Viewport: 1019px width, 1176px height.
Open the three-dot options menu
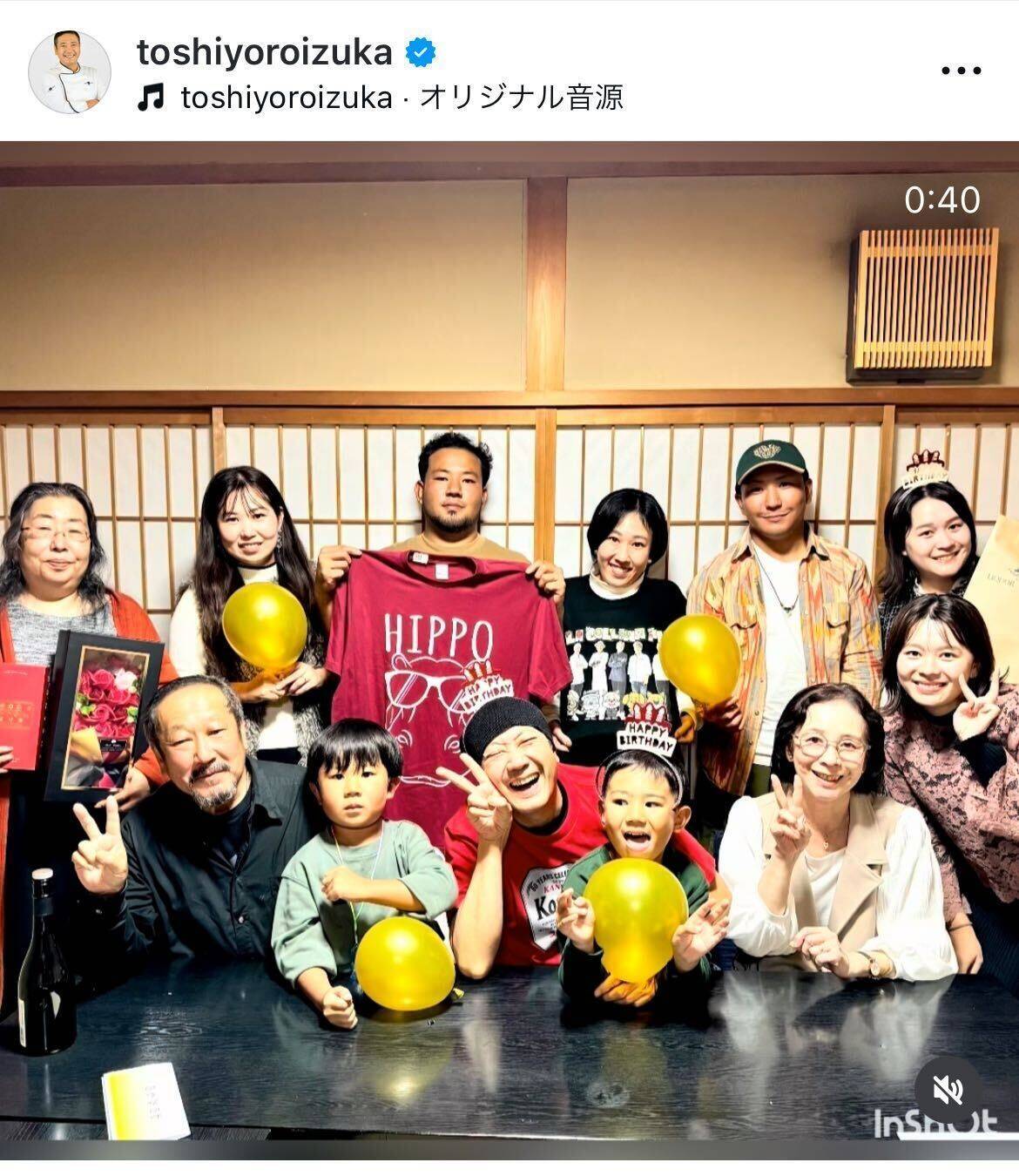962,71
